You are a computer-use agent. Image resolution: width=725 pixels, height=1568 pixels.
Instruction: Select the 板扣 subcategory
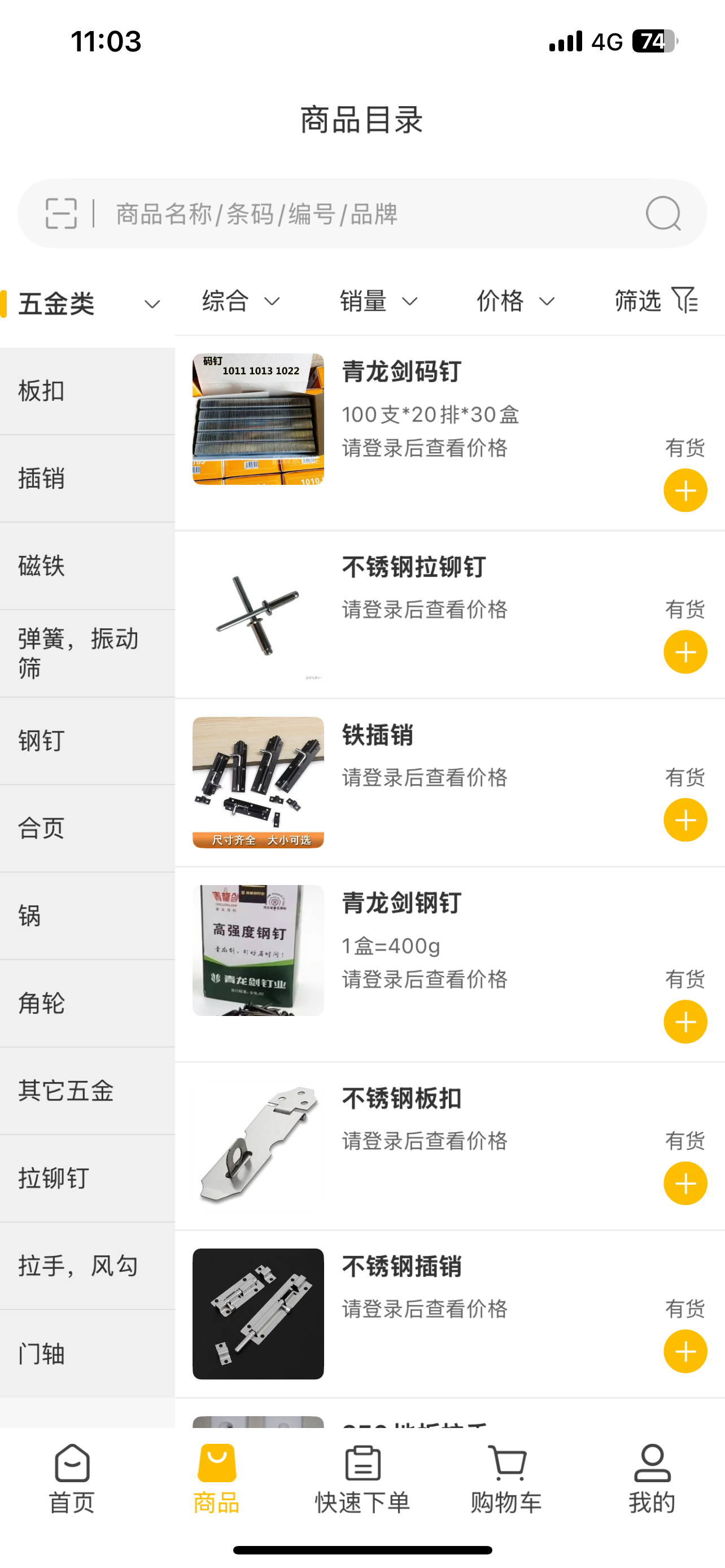click(x=87, y=391)
